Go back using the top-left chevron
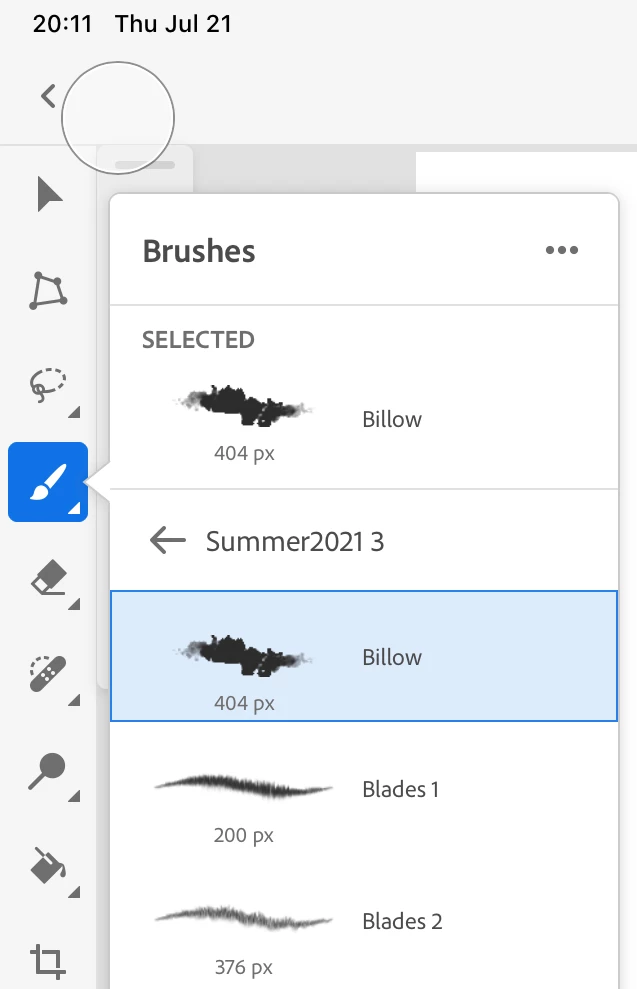 click(47, 96)
